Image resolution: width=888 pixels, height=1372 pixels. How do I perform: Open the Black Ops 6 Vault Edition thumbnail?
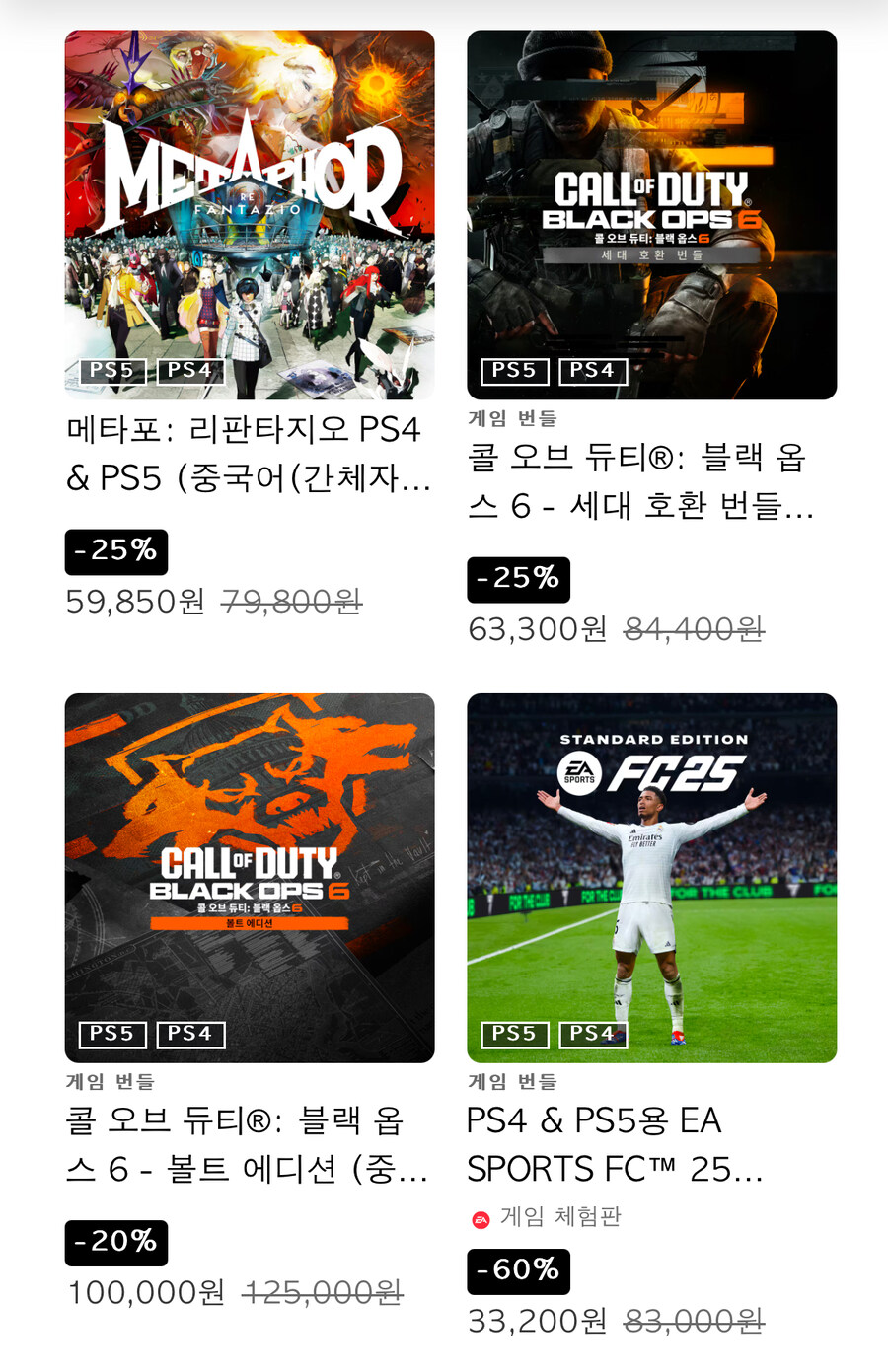(250, 876)
